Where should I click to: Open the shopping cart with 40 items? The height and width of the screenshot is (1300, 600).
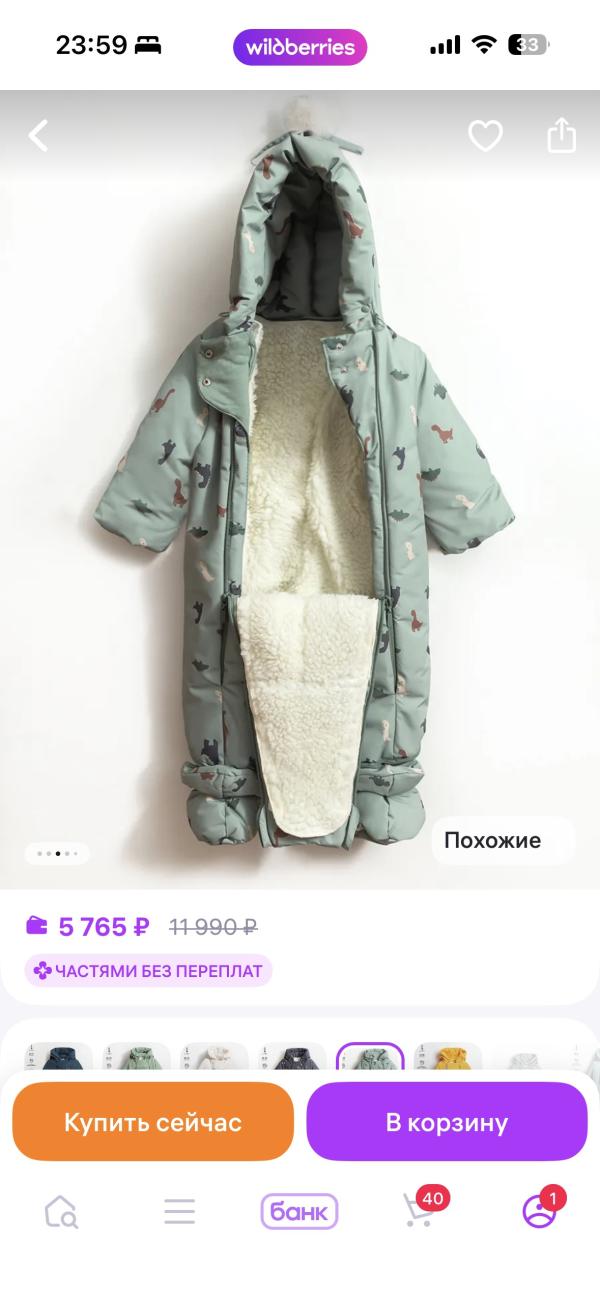click(x=418, y=1212)
